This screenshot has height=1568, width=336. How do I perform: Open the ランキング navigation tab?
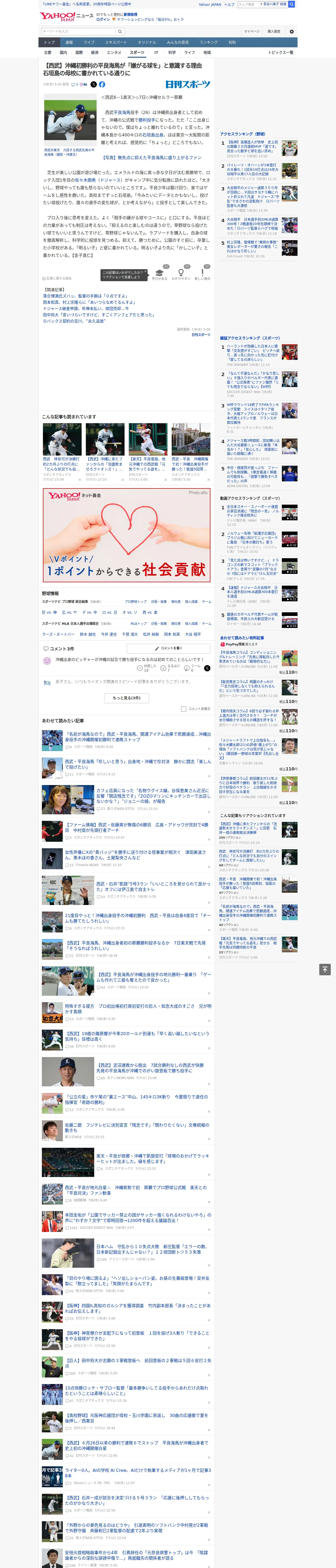pos(209,43)
